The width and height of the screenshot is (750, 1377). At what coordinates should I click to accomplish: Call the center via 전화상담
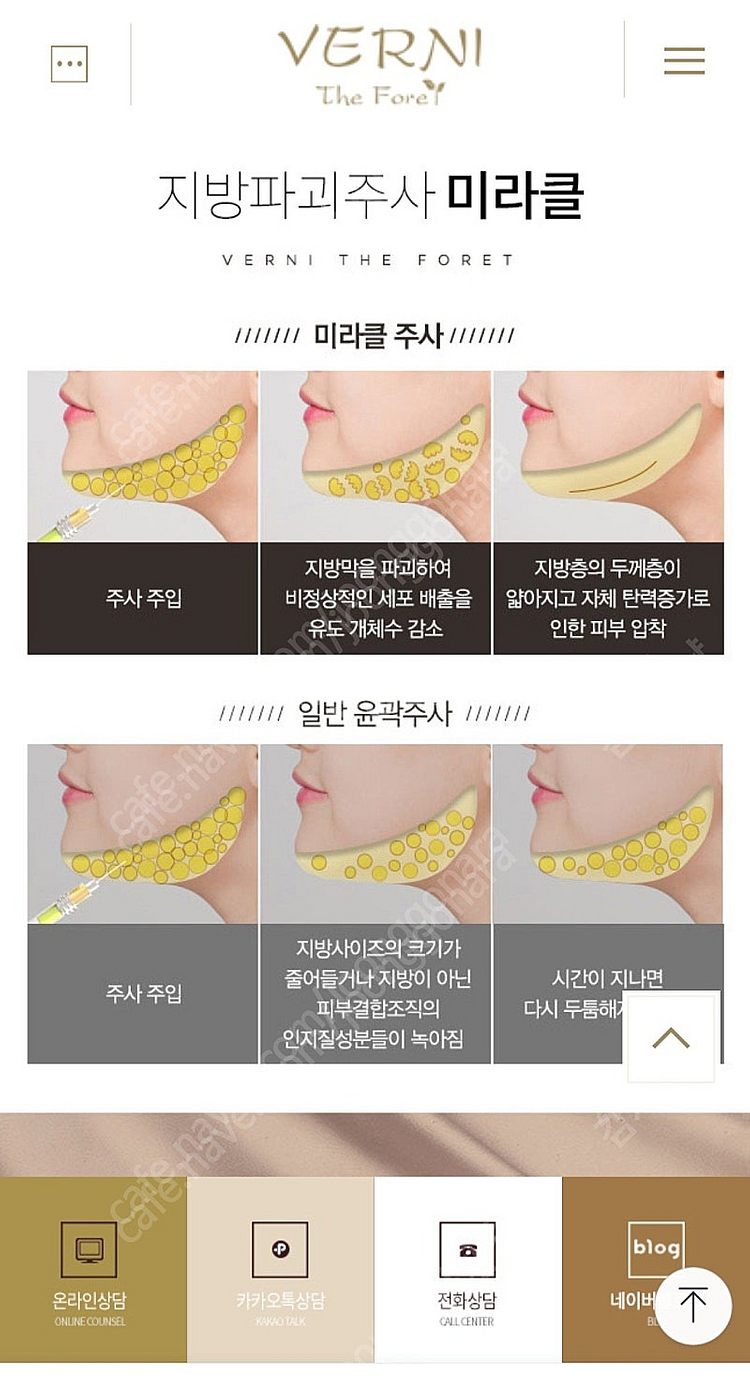click(468, 1270)
